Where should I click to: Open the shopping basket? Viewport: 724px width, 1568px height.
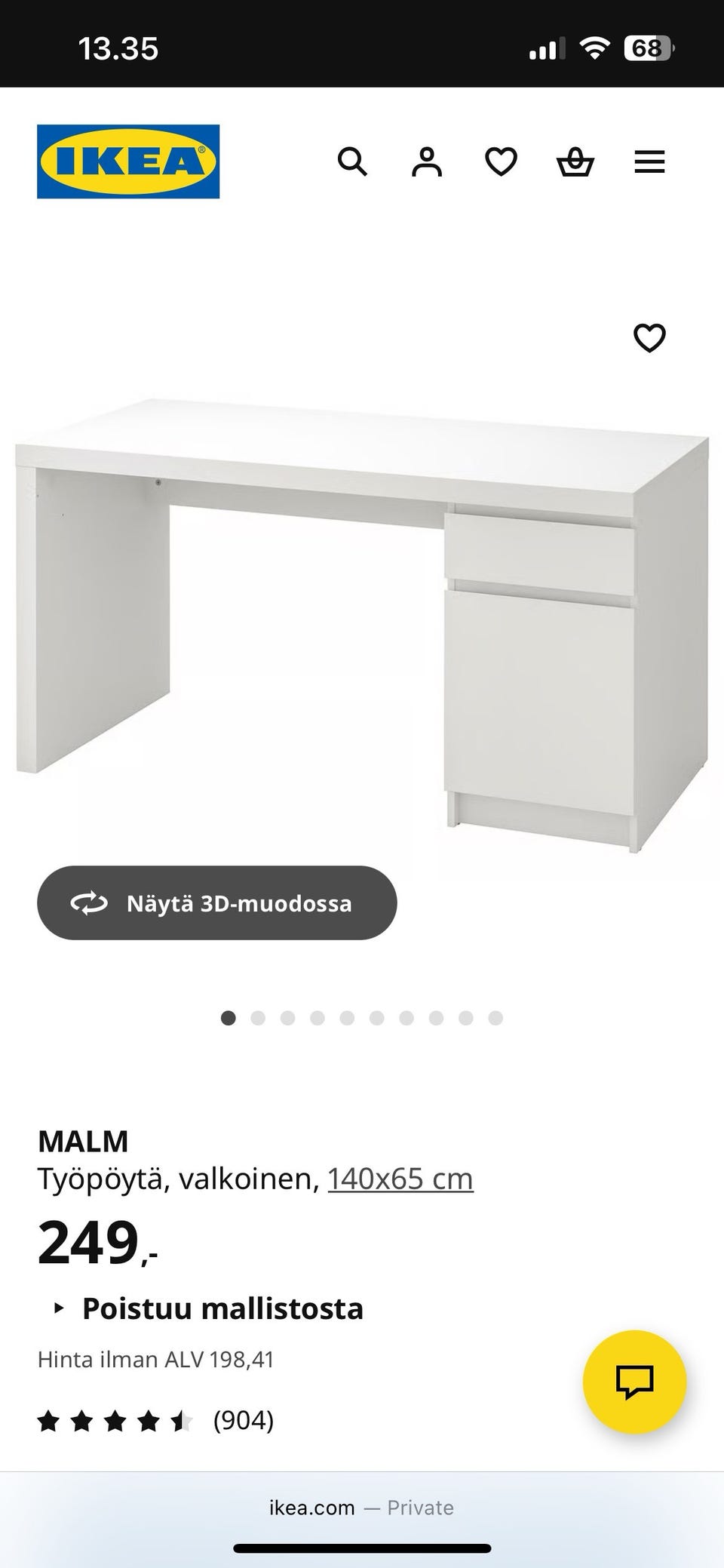(575, 161)
